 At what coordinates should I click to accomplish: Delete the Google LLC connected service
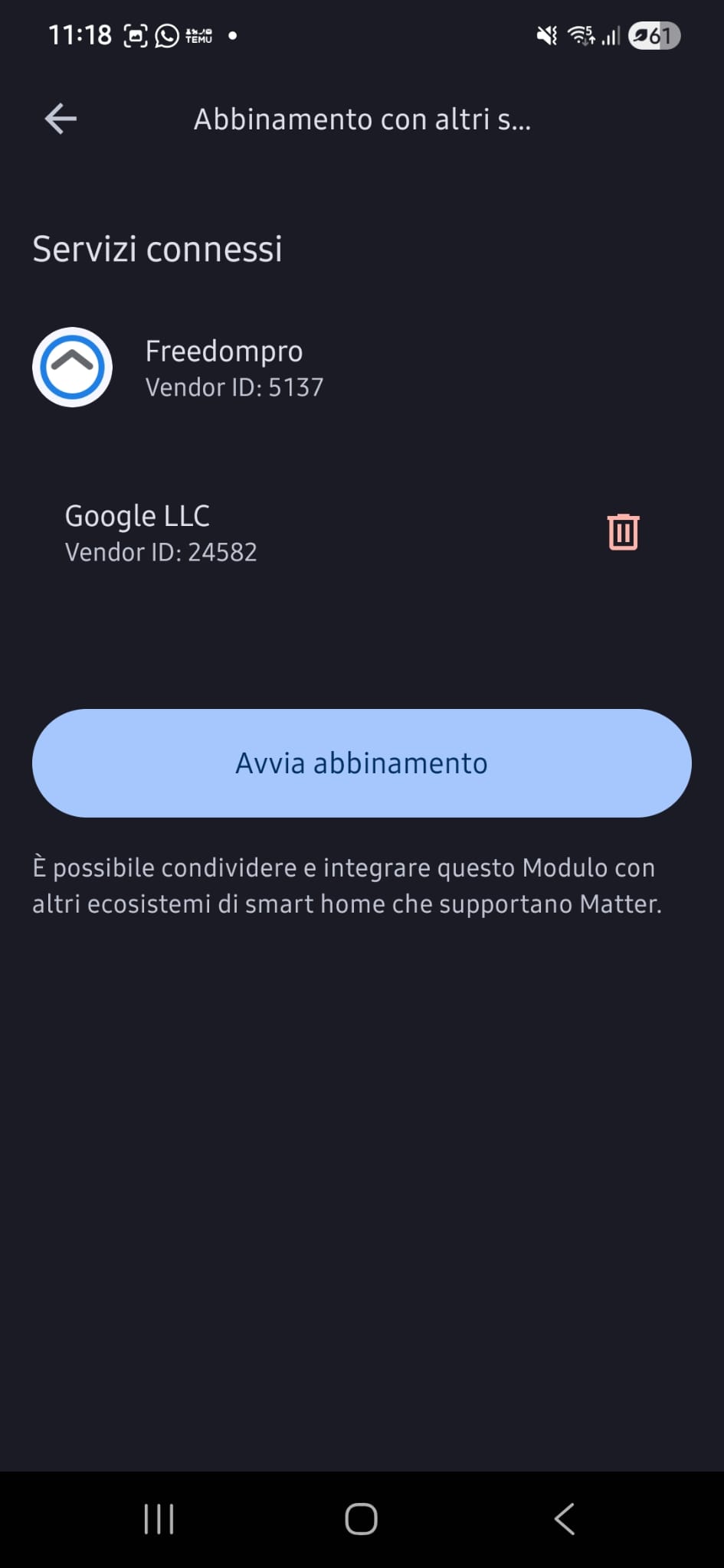point(623,532)
